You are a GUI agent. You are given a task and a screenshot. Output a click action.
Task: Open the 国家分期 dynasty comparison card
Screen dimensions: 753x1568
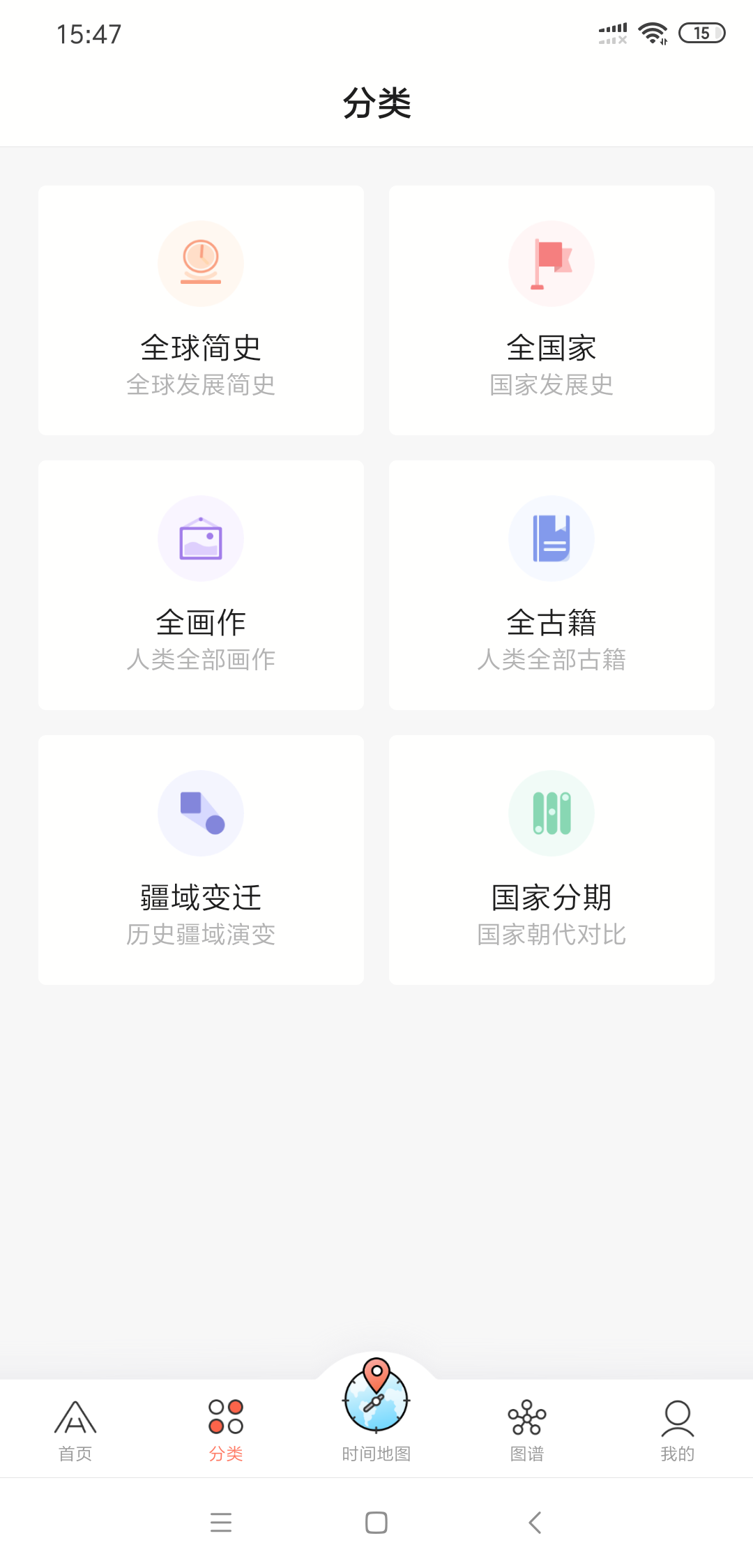coord(552,860)
